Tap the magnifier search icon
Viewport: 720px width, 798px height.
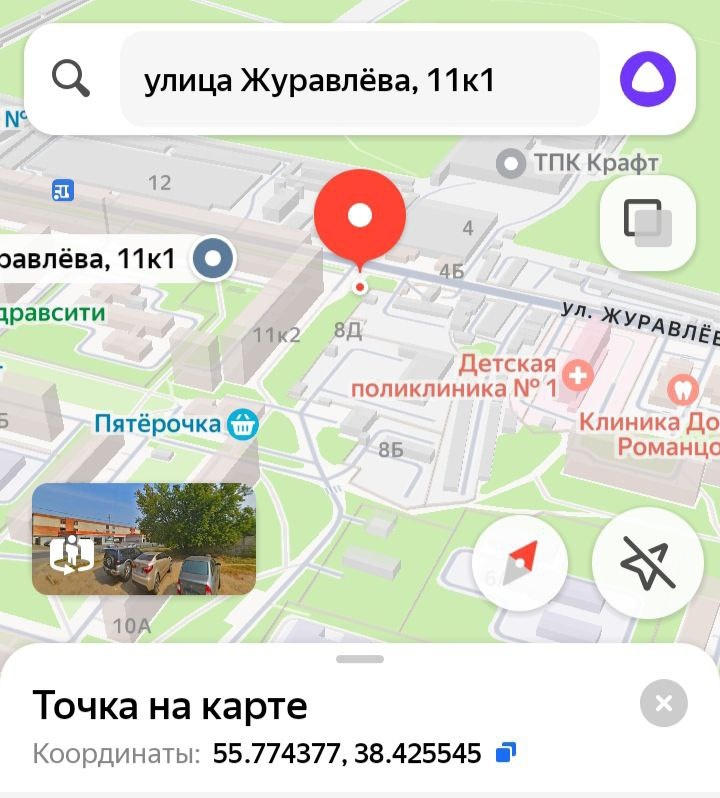[71, 78]
